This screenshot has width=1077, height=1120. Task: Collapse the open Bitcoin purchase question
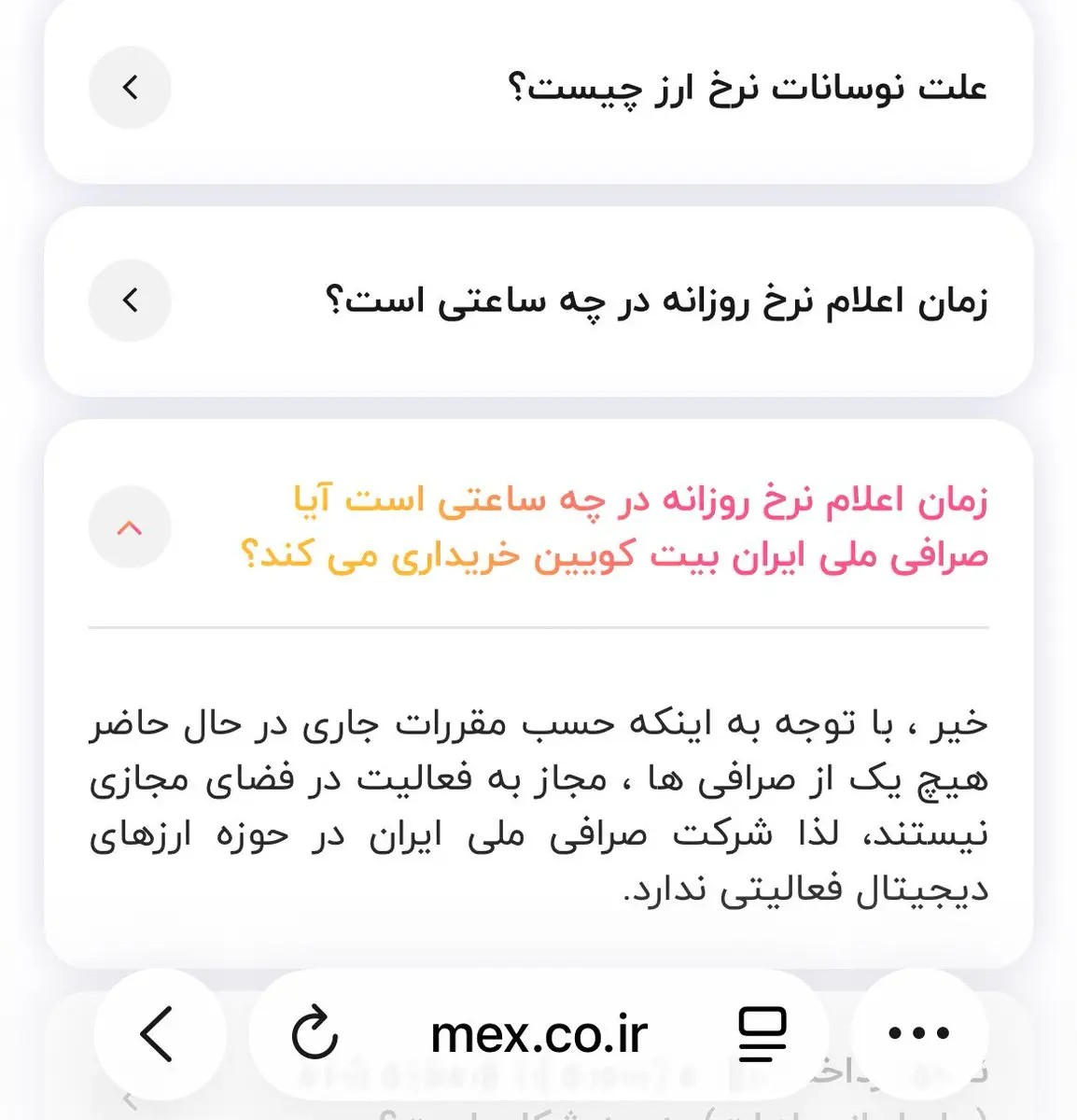(130, 528)
